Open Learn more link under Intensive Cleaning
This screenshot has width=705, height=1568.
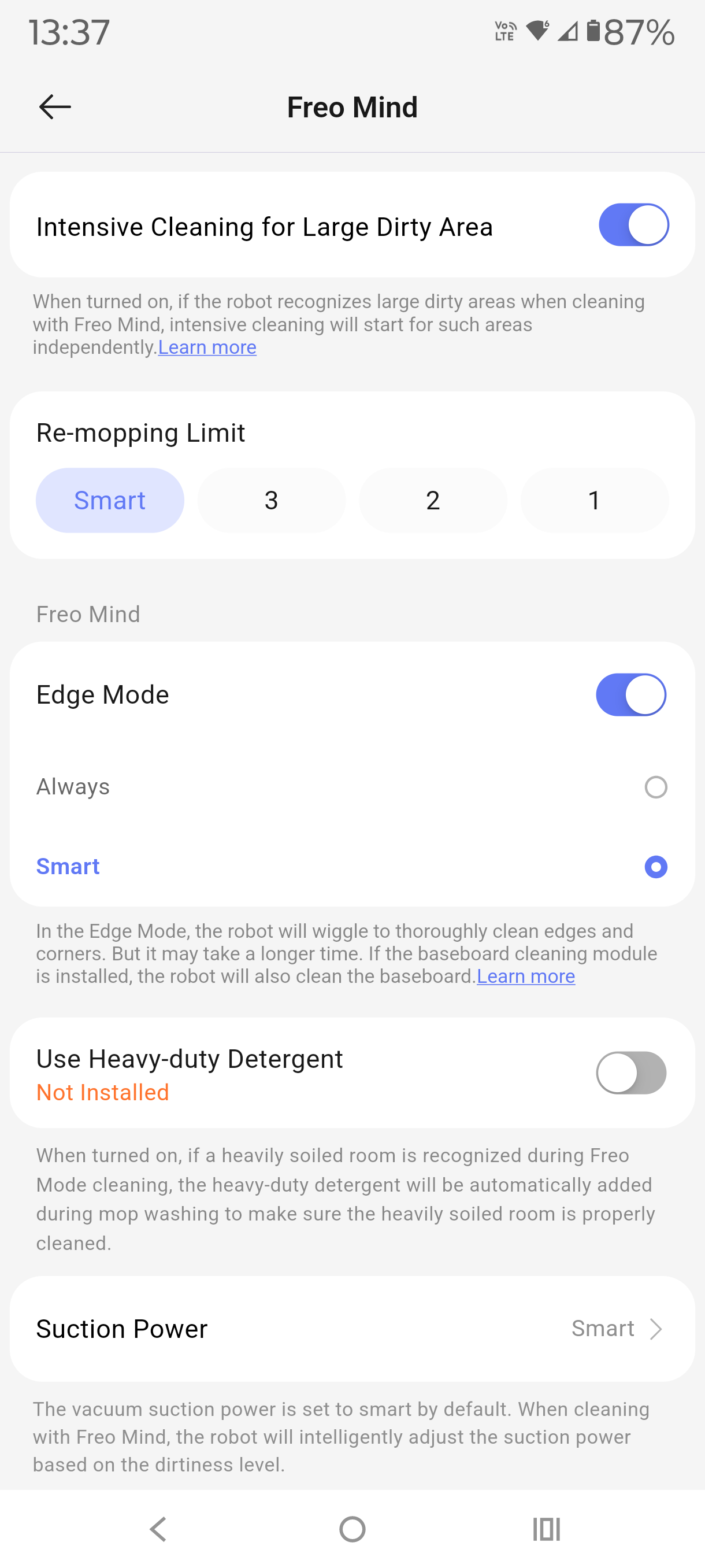207,347
